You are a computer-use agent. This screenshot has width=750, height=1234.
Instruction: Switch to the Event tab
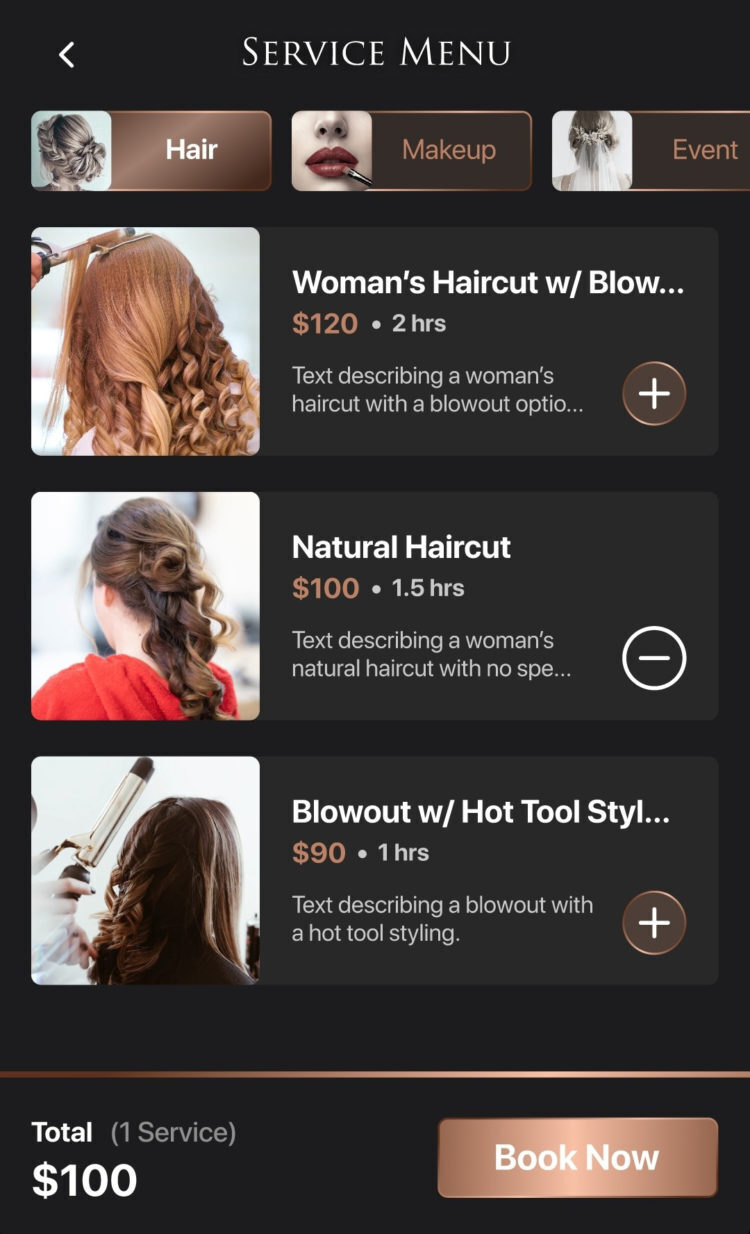click(x=705, y=150)
